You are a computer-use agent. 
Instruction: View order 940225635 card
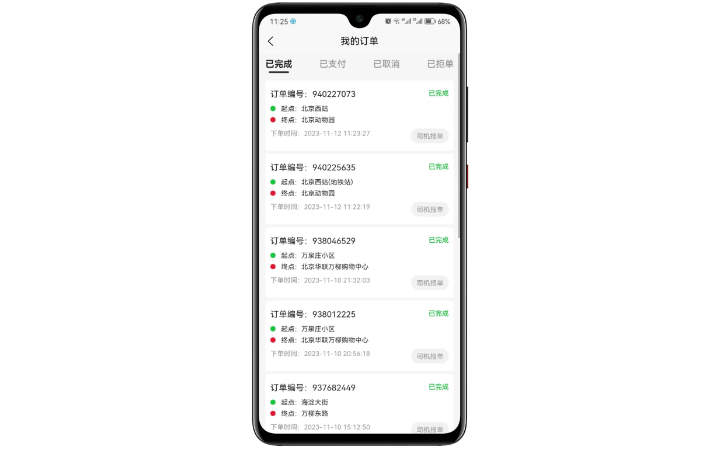[x=340, y=183]
